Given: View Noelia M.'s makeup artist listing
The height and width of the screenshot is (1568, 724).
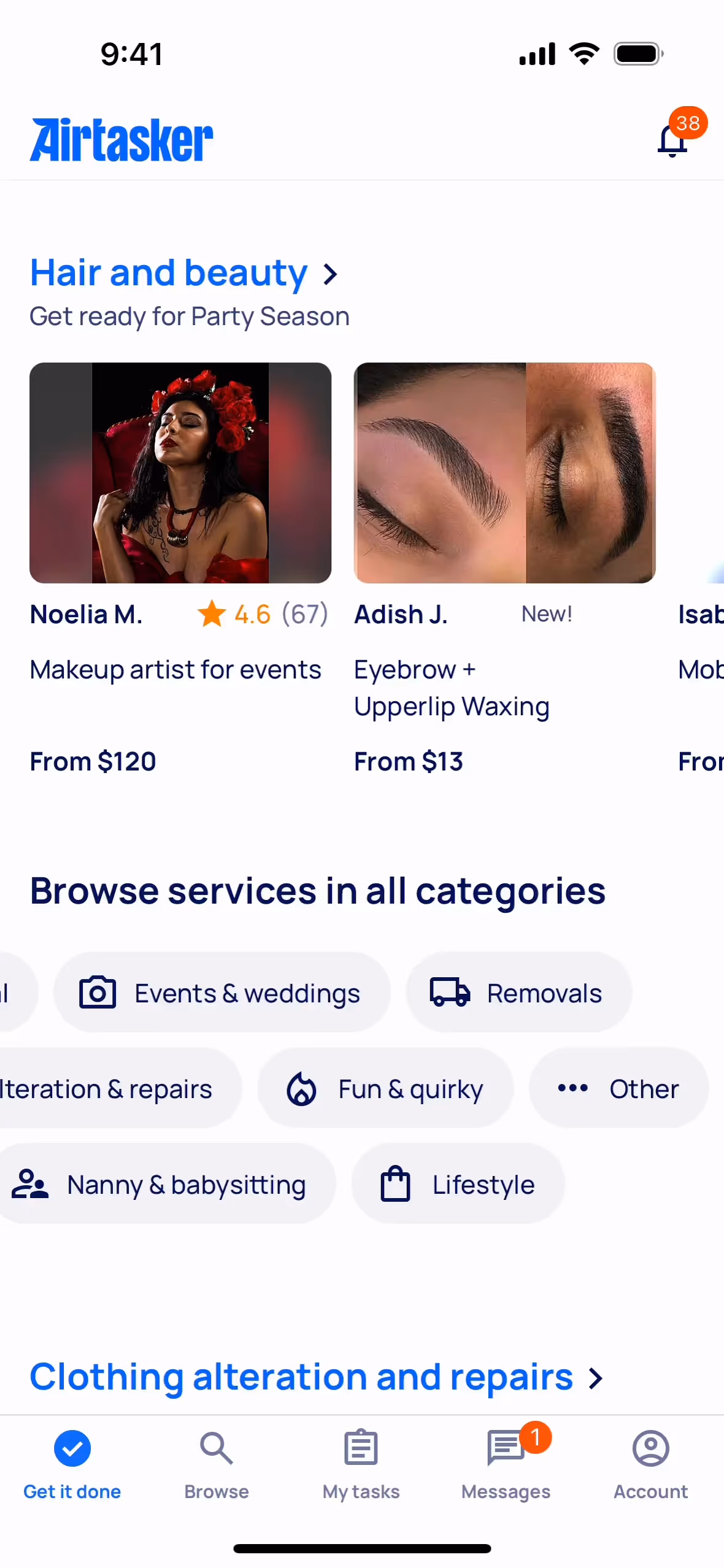Looking at the screenshot, I should (x=180, y=472).
